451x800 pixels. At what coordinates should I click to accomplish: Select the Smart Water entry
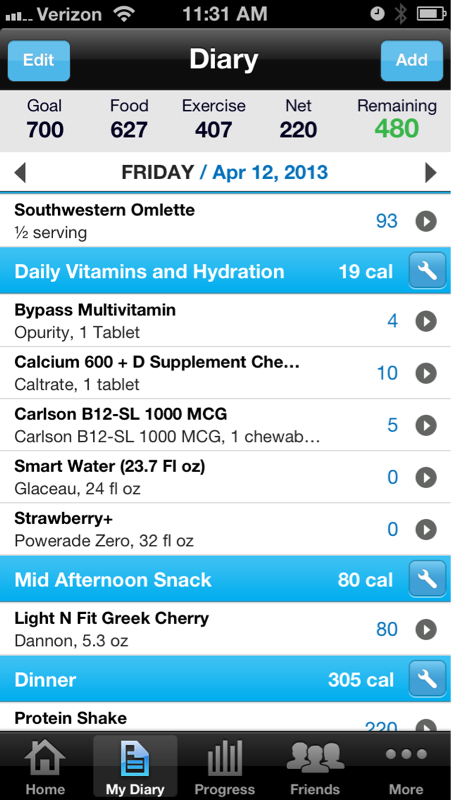coord(226,477)
